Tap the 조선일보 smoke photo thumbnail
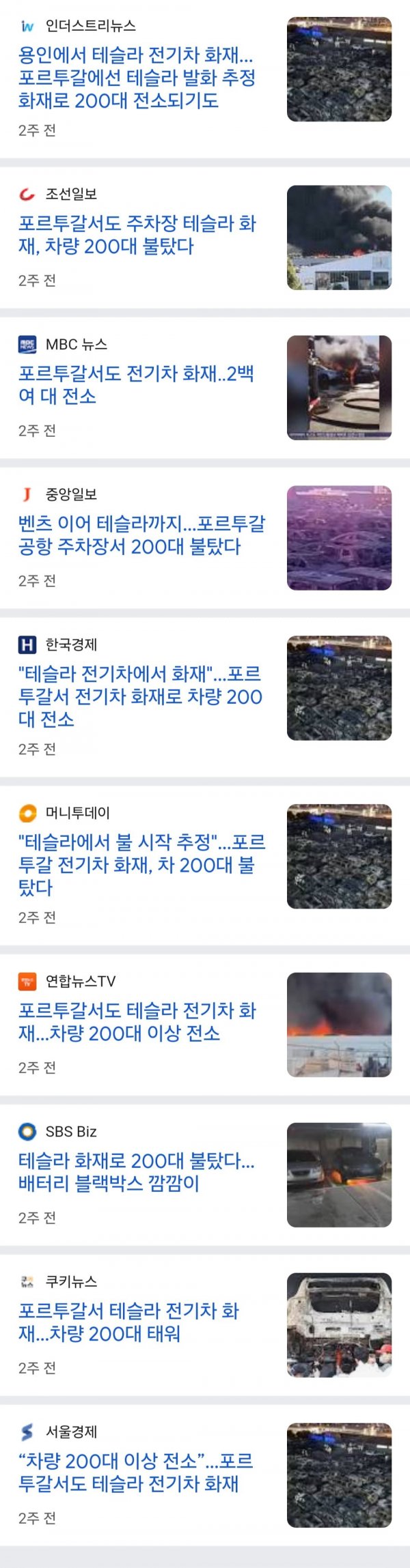The image size is (410, 1568). point(339,237)
